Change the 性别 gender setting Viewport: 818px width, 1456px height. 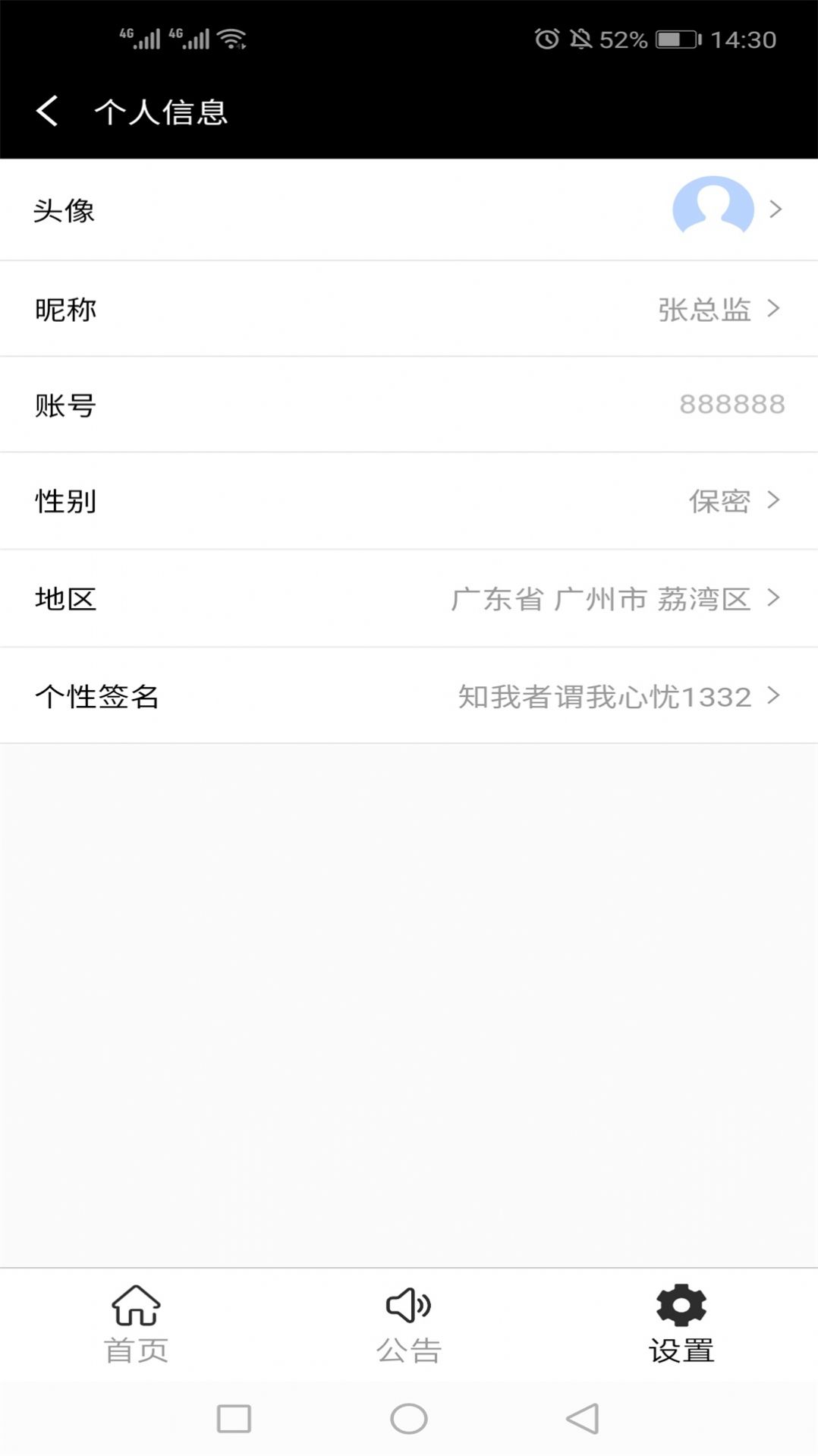[x=408, y=501]
